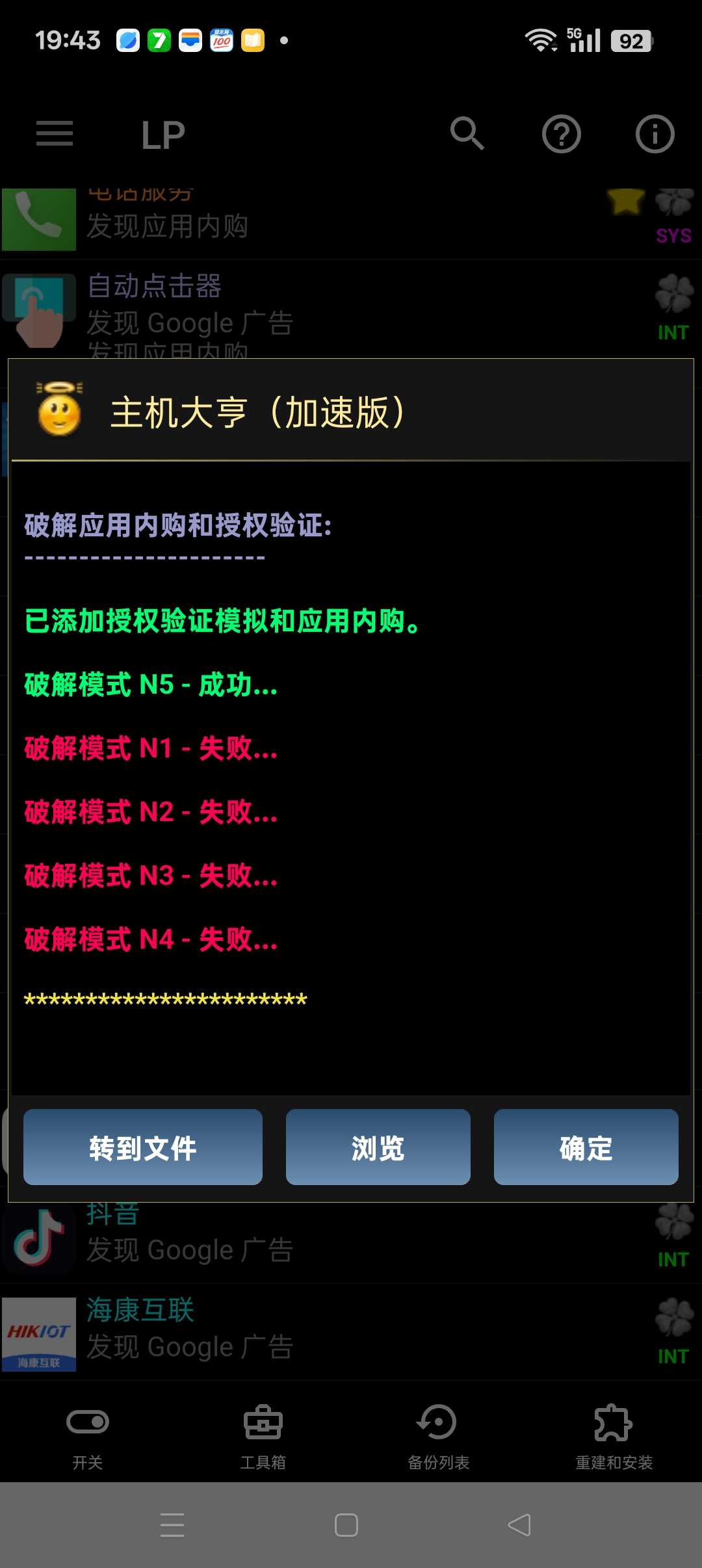Screen dimensions: 702x1568
Task: Open the info icon
Action: [x=655, y=134]
